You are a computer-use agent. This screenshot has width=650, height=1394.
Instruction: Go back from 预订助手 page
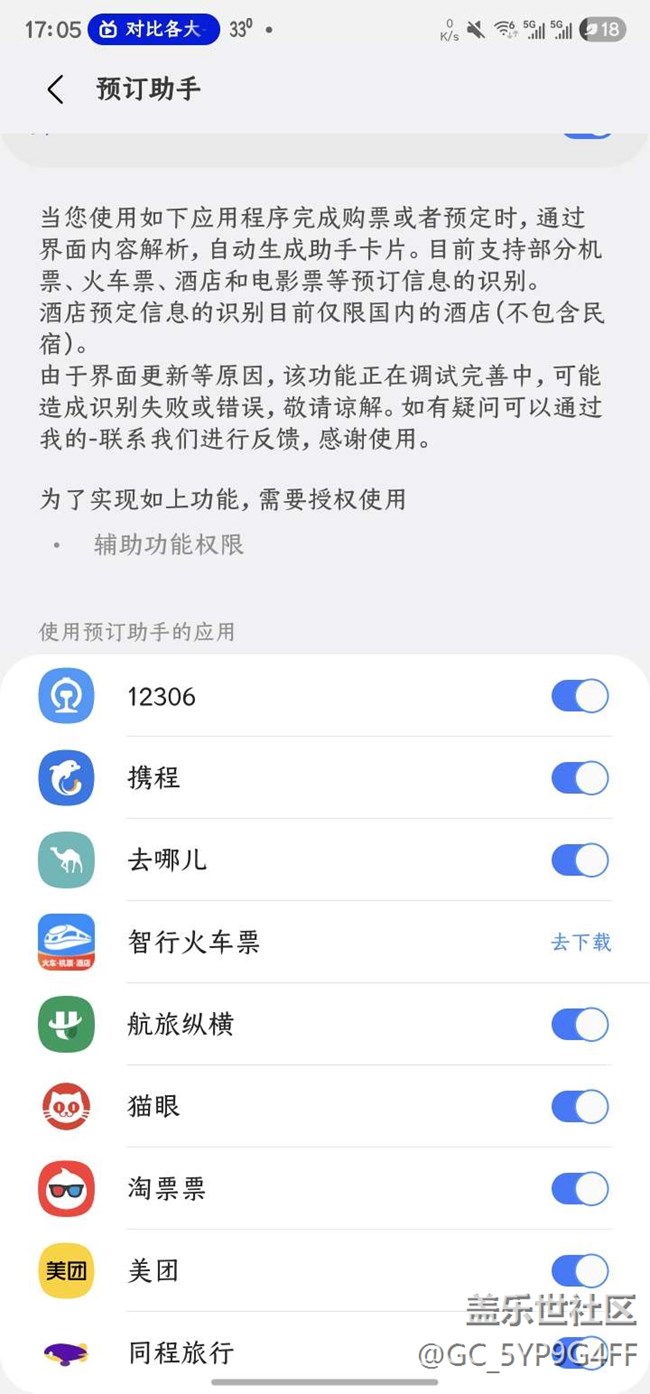(x=56, y=89)
